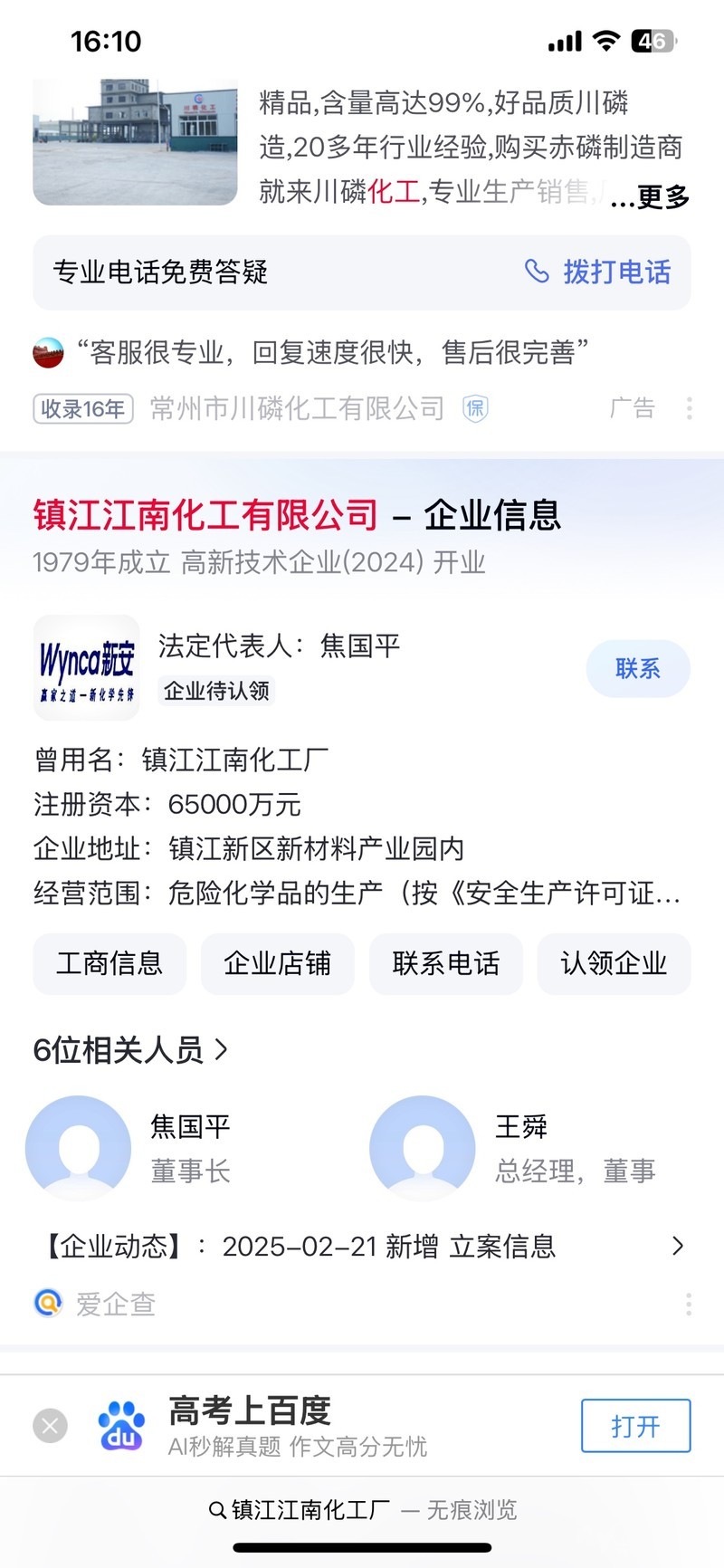Open 镇江江南化工有限公司 企业信息 title link
This screenshot has height=1568, width=724.
click(297, 515)
